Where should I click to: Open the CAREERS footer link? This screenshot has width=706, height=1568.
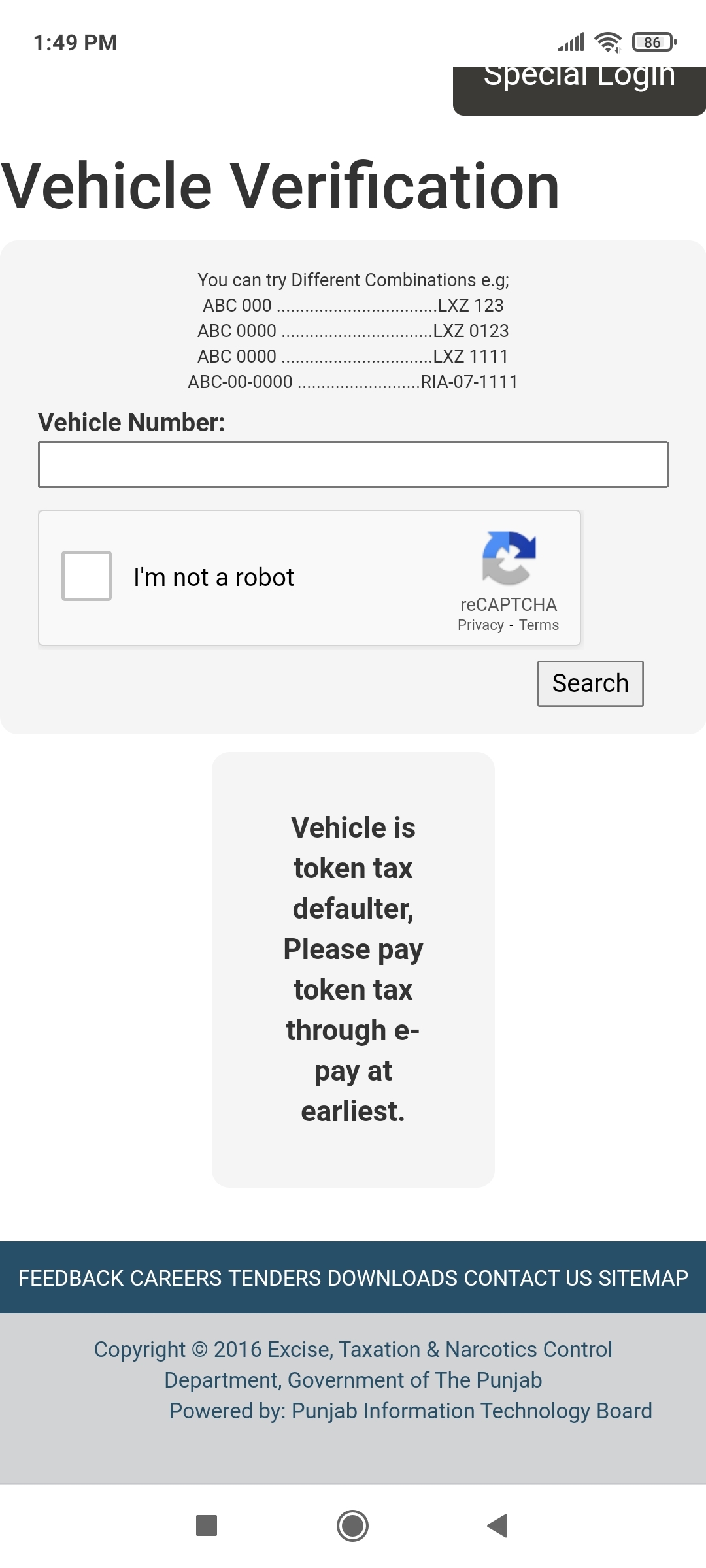[x=176, y=1278]
